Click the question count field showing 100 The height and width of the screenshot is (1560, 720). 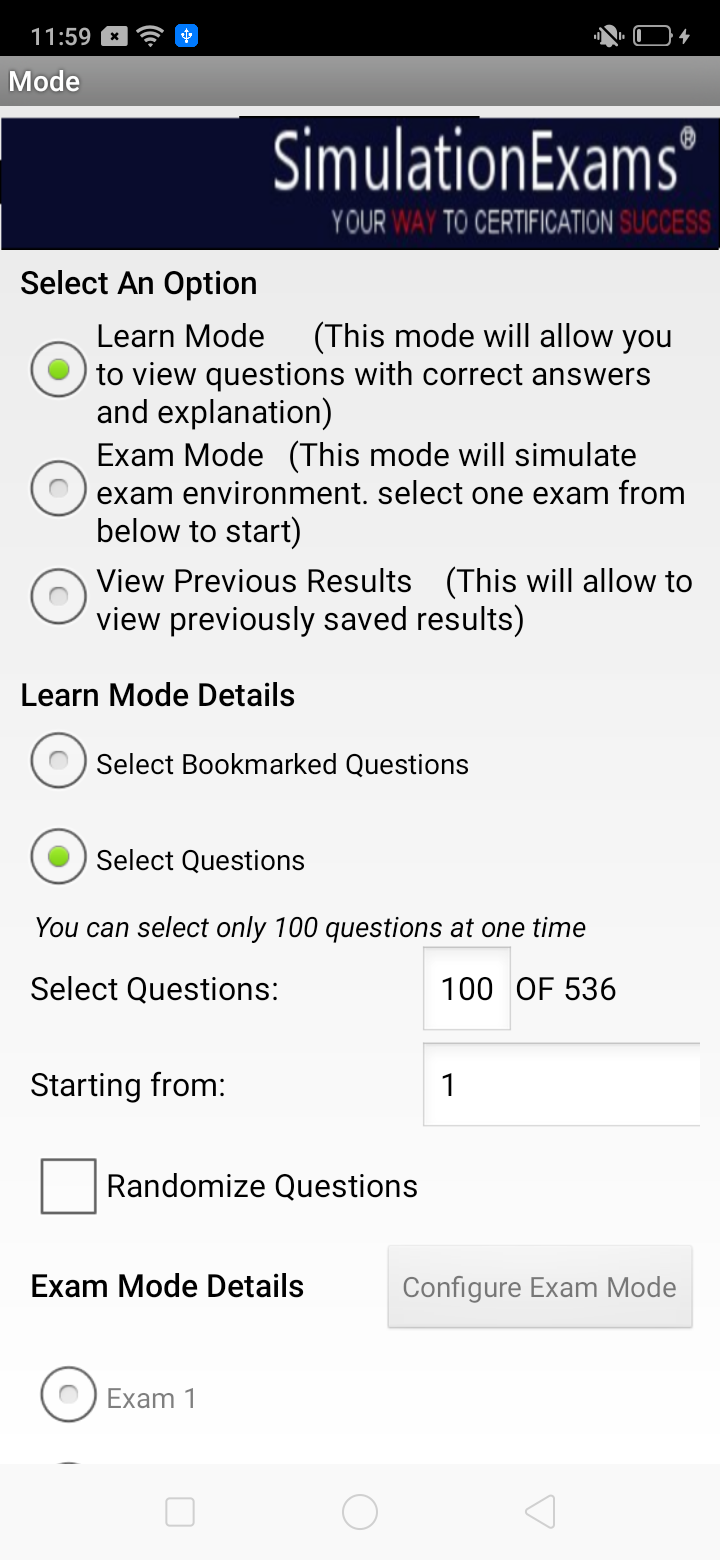(466, 988)
